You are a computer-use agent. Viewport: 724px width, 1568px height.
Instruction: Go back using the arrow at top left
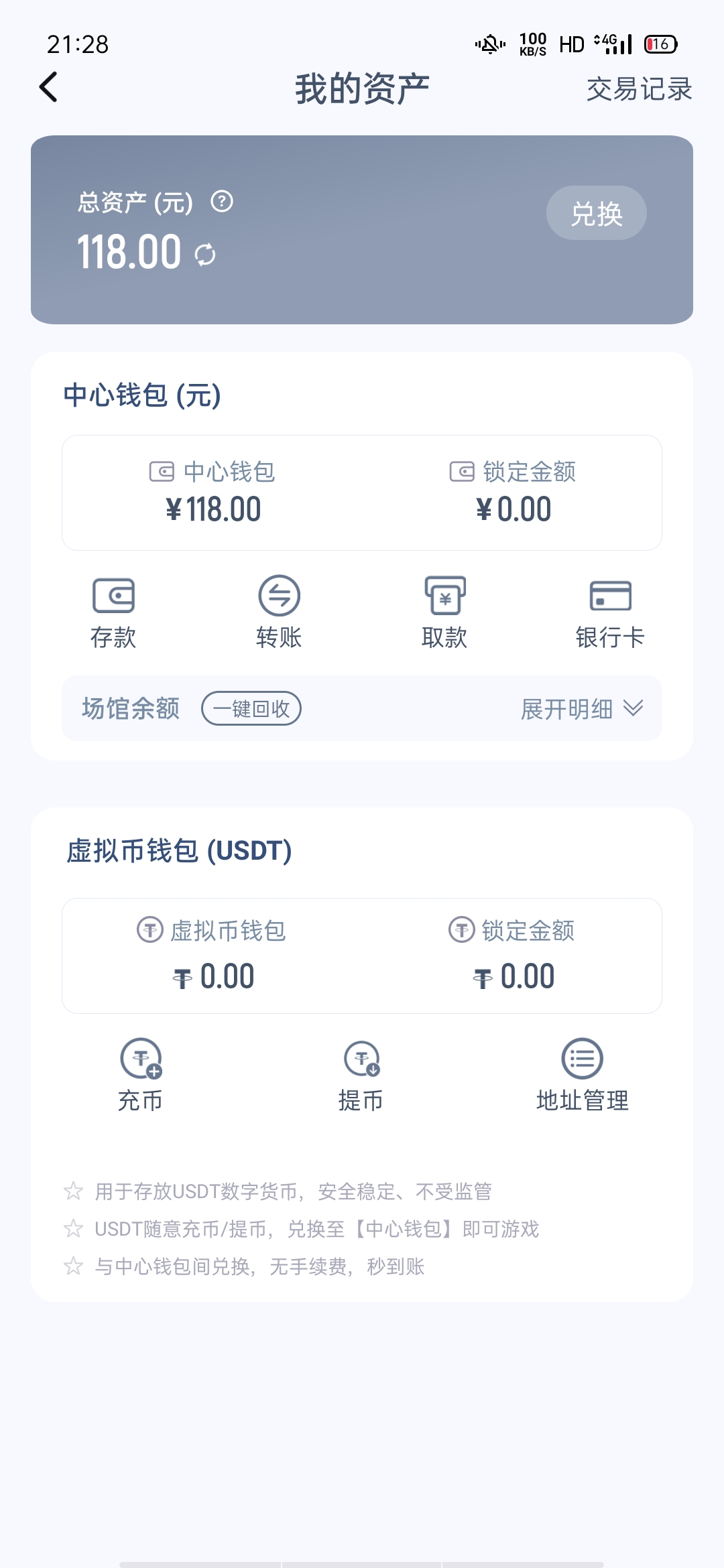pos(47,88)
